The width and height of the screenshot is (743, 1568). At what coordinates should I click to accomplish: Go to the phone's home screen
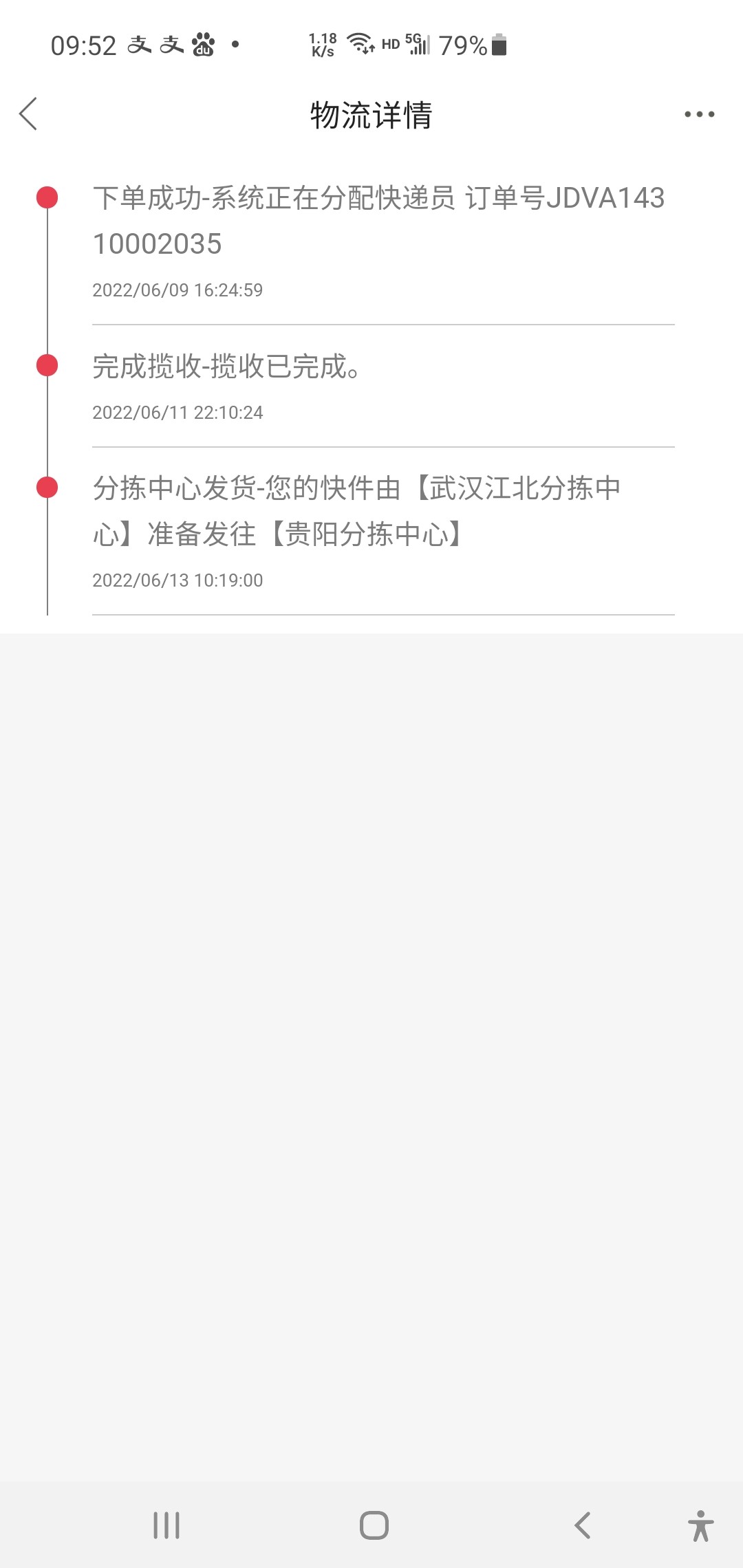pyautogui.click(x=374, y=1525)
